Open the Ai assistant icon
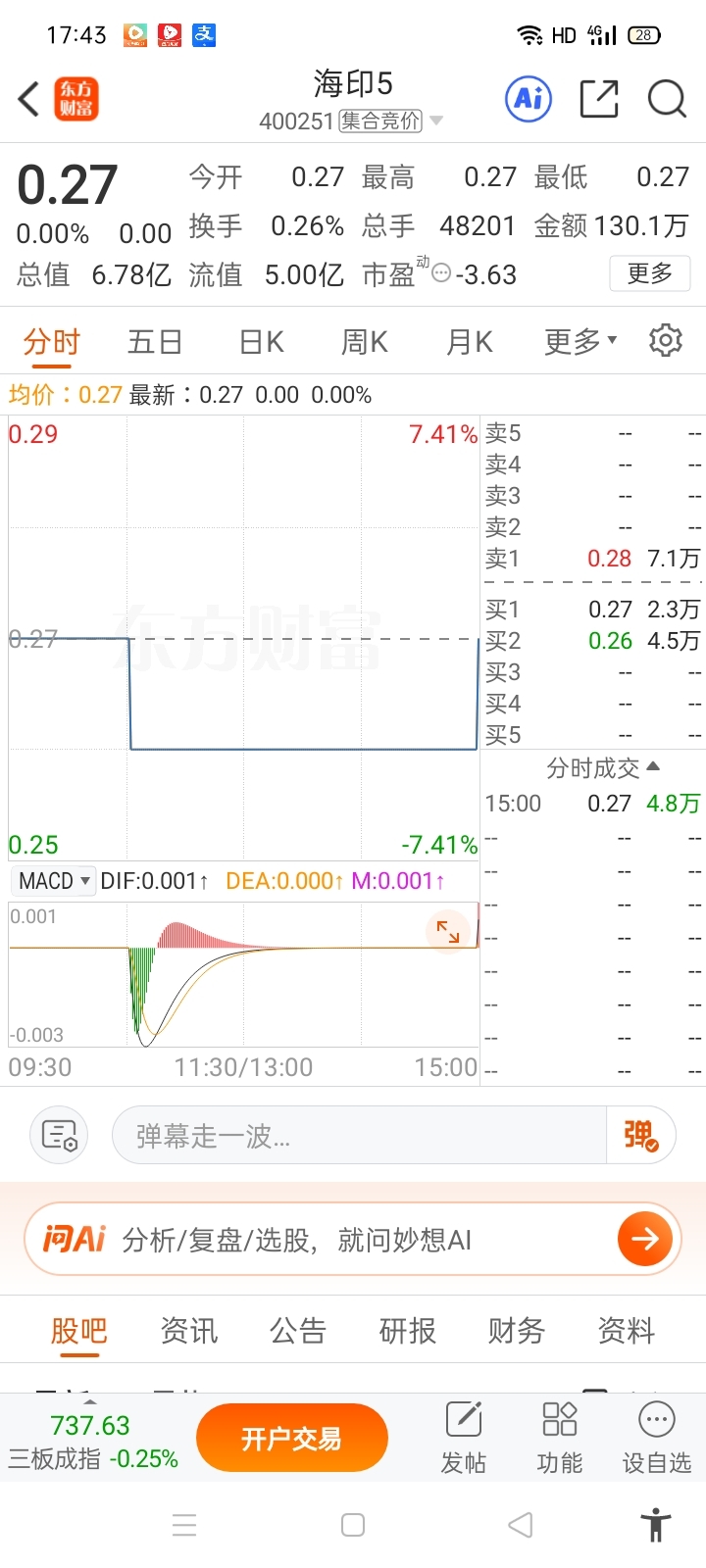The image size is (706, 1568). (529, 98)
